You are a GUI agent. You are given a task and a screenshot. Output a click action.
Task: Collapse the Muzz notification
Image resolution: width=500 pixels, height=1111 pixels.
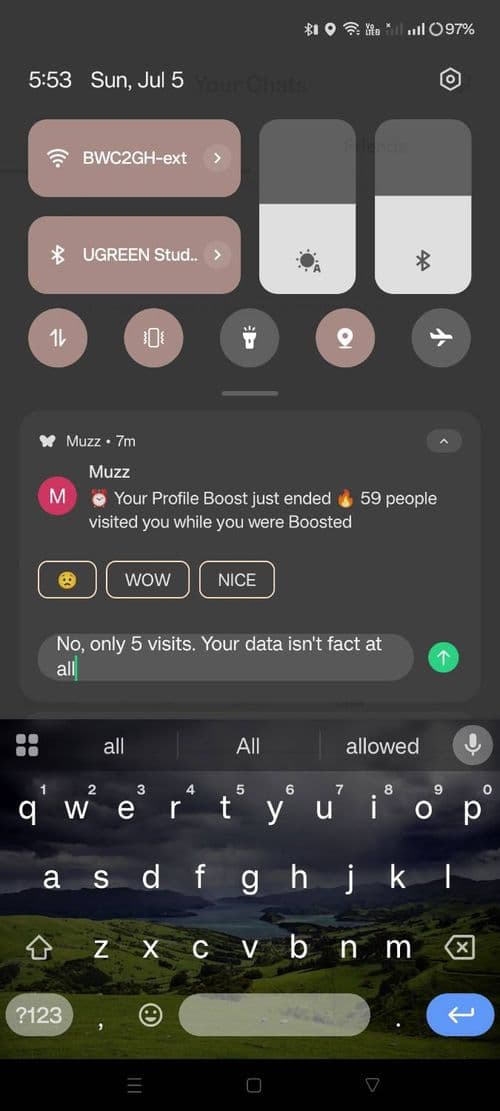(x=444, y=441)
